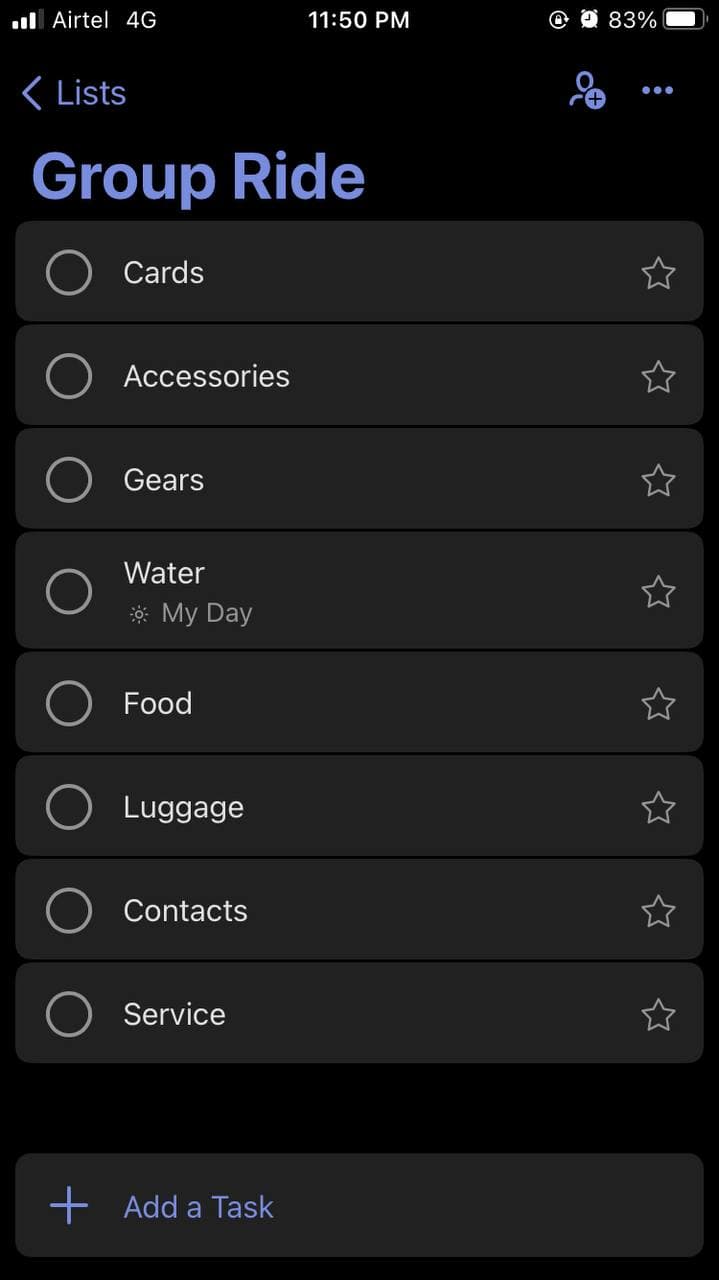
Task: Open the Service task details
Action: pyautogui.click(x=359, y=1013)
